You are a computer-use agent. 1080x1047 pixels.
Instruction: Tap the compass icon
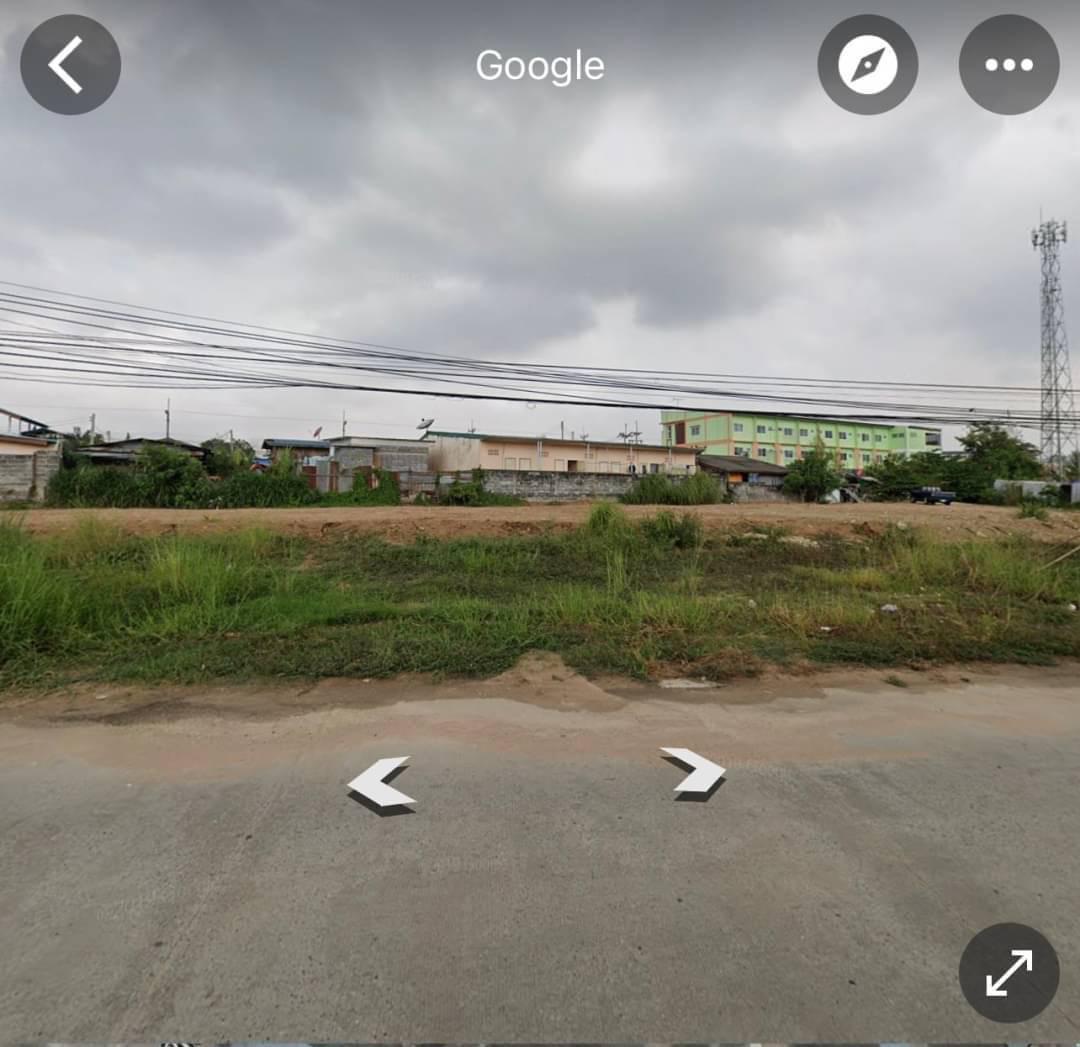867,65
